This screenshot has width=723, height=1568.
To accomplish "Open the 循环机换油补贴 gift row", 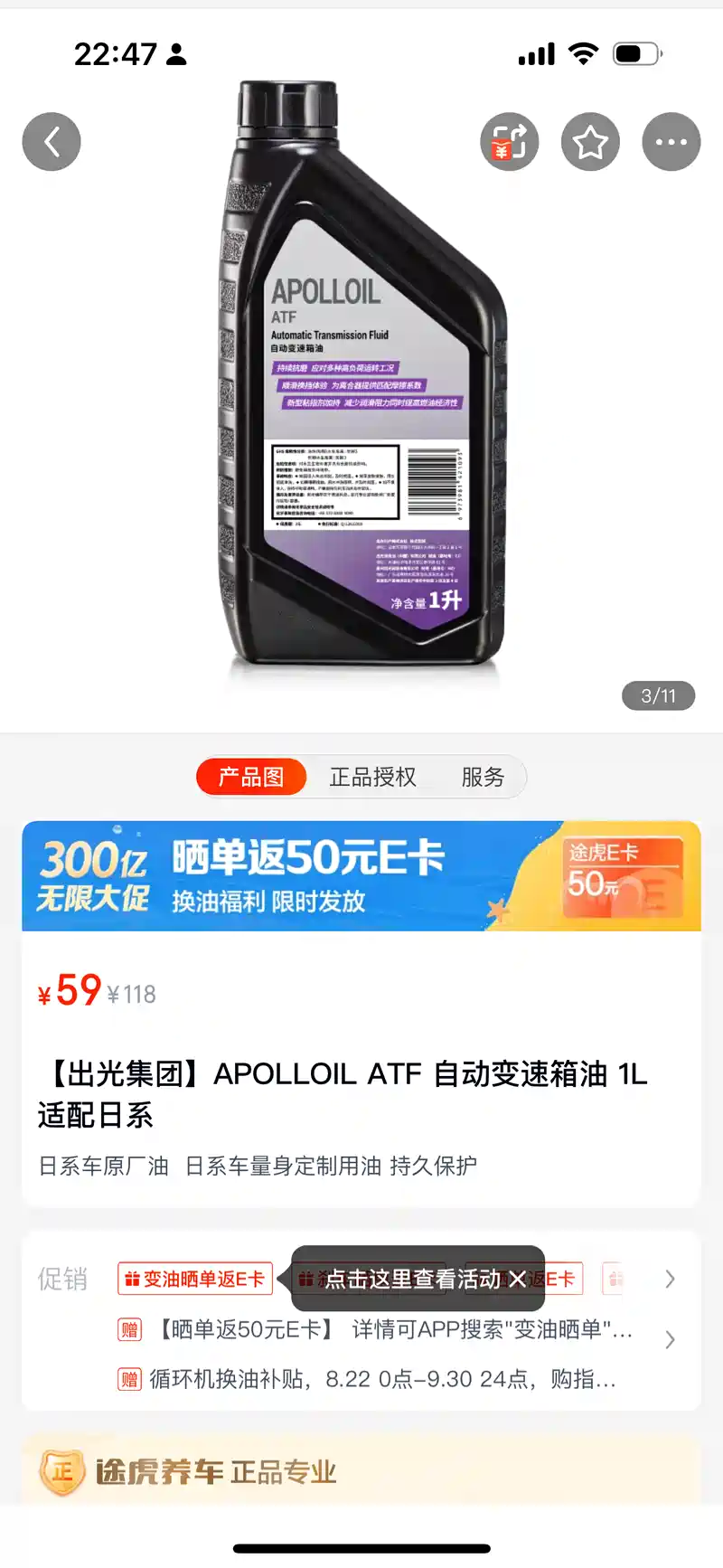I will click(x=380, y=1379).
